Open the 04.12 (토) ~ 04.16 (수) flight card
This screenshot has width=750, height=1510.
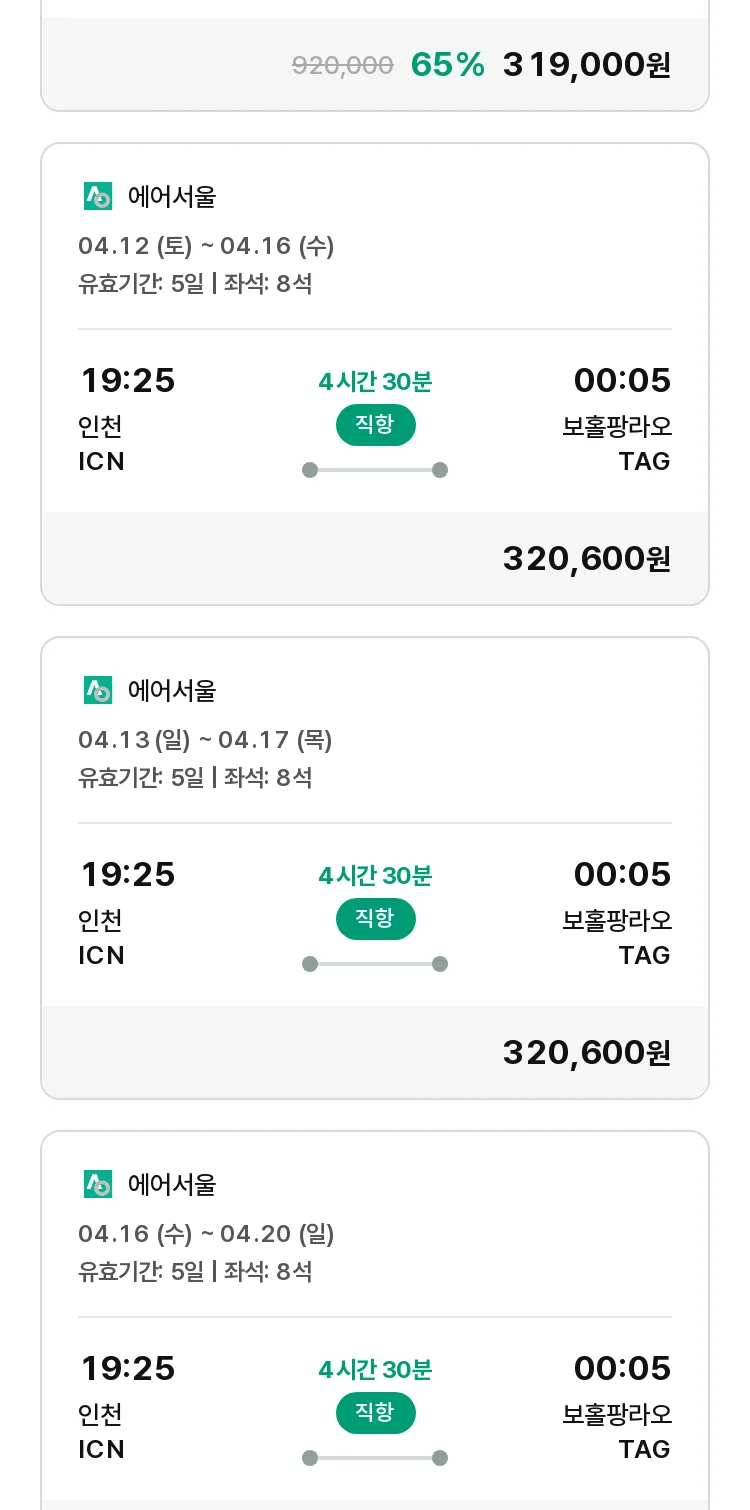click(x=375, y=374)
